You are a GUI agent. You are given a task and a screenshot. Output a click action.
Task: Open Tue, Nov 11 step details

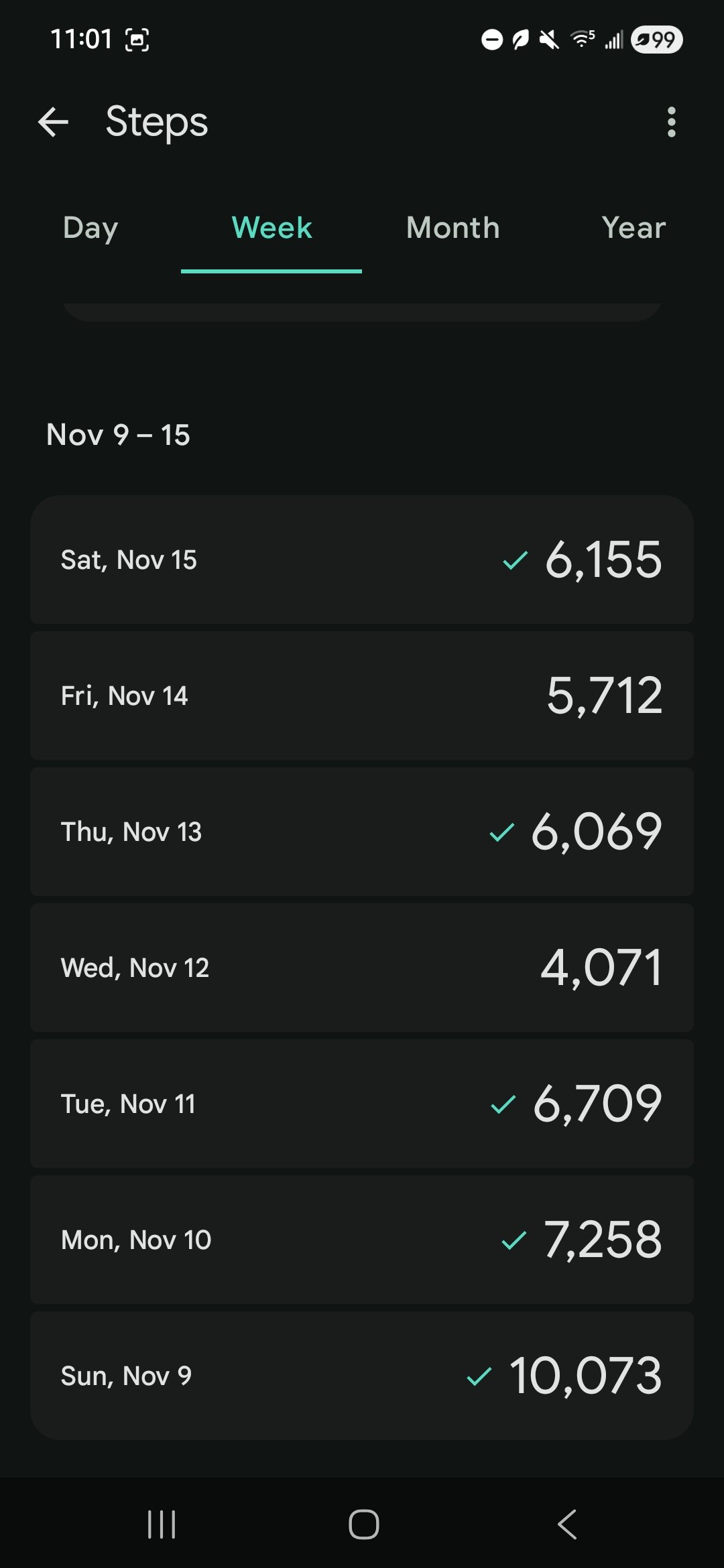(362, 1104)
